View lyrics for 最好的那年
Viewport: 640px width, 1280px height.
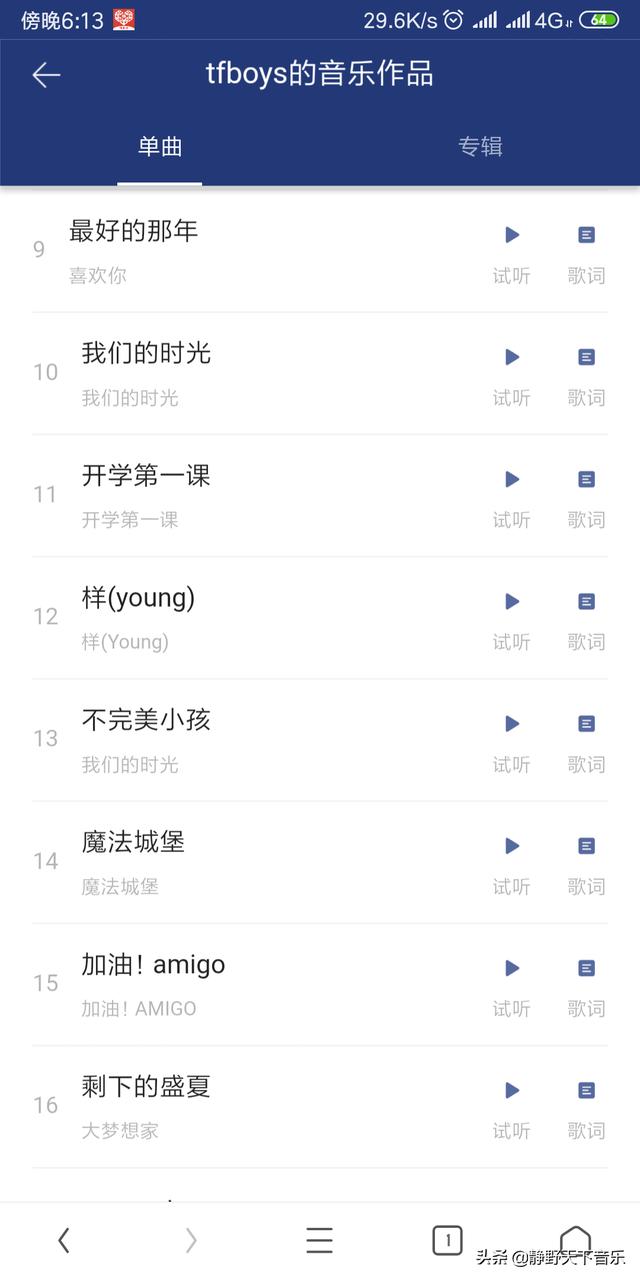[x=587, y=248]
